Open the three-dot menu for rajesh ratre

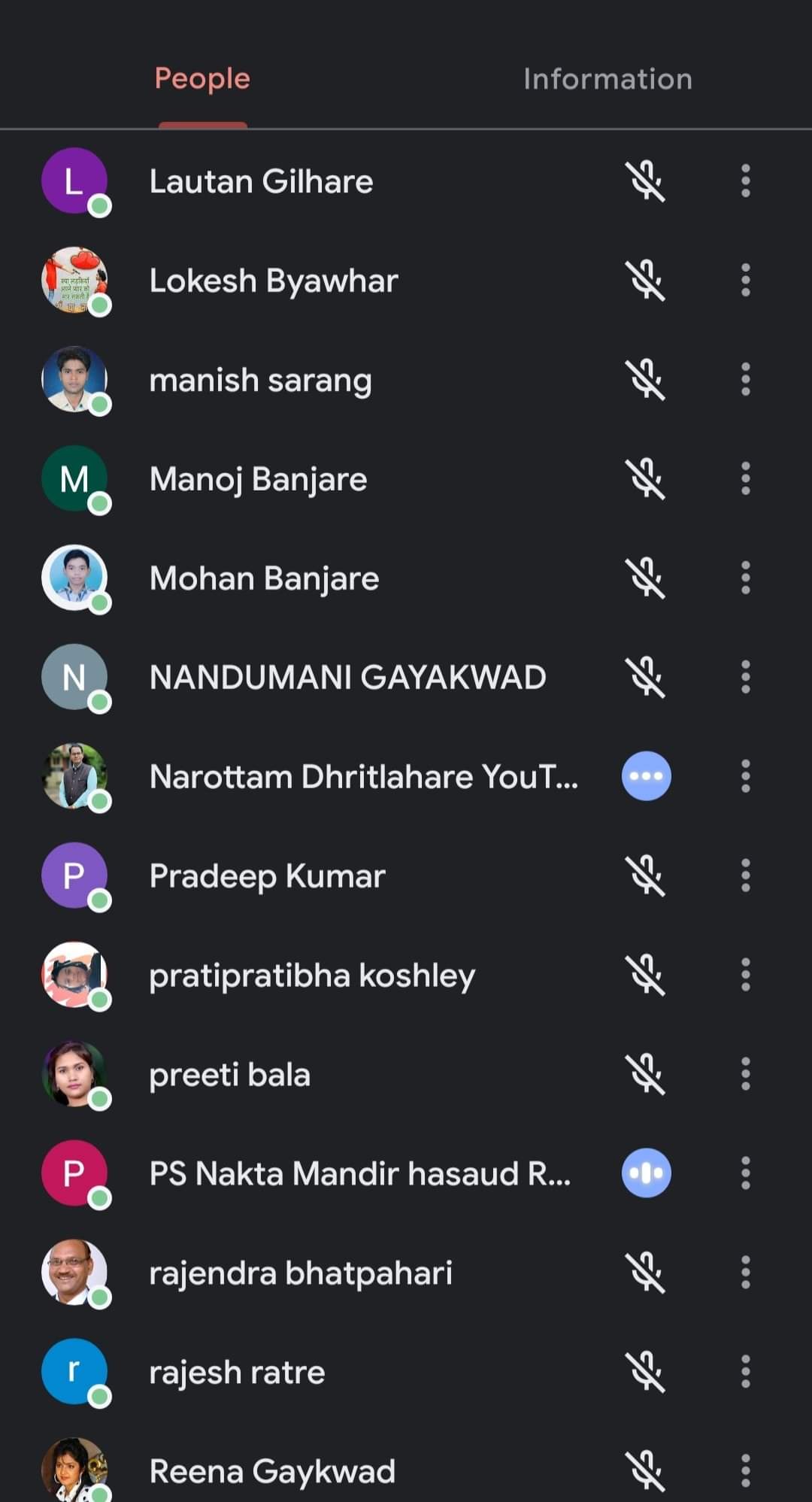pos(745,1372)
